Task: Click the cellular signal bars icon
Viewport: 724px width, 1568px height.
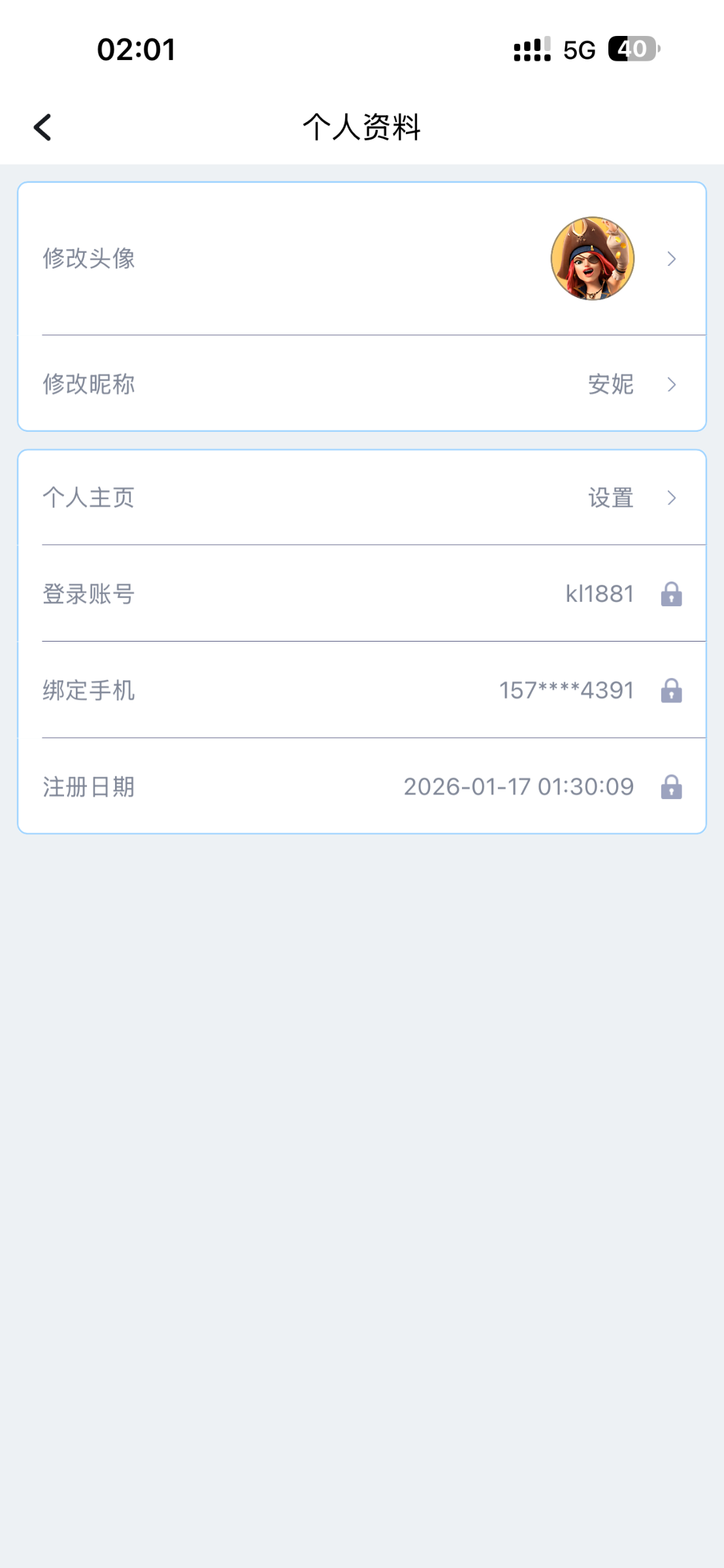Action: pos(531,49)
